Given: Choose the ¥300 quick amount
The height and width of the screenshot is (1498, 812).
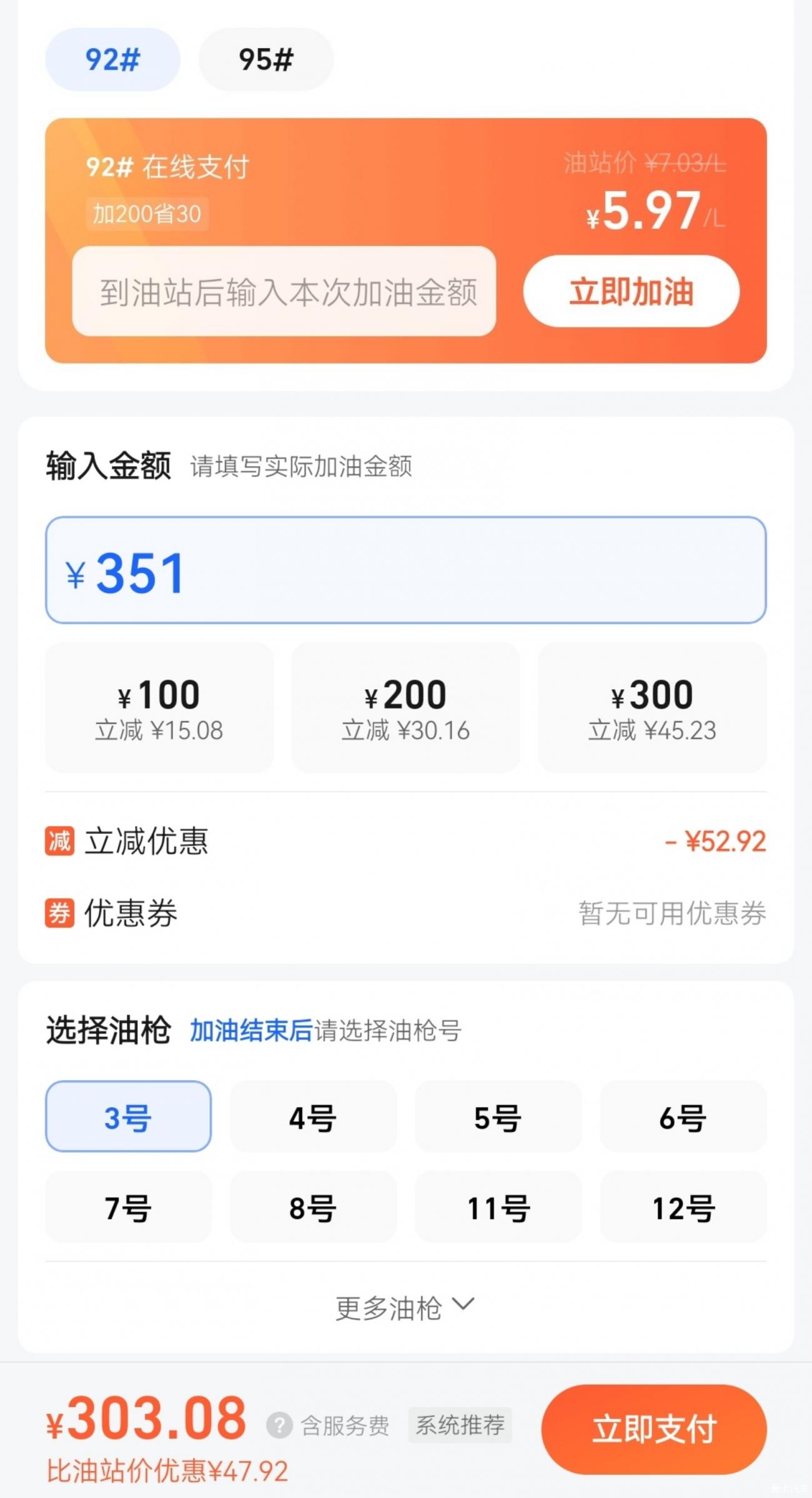Looking at the screenshot, I should pyautogui.click(x=653, y=708).
